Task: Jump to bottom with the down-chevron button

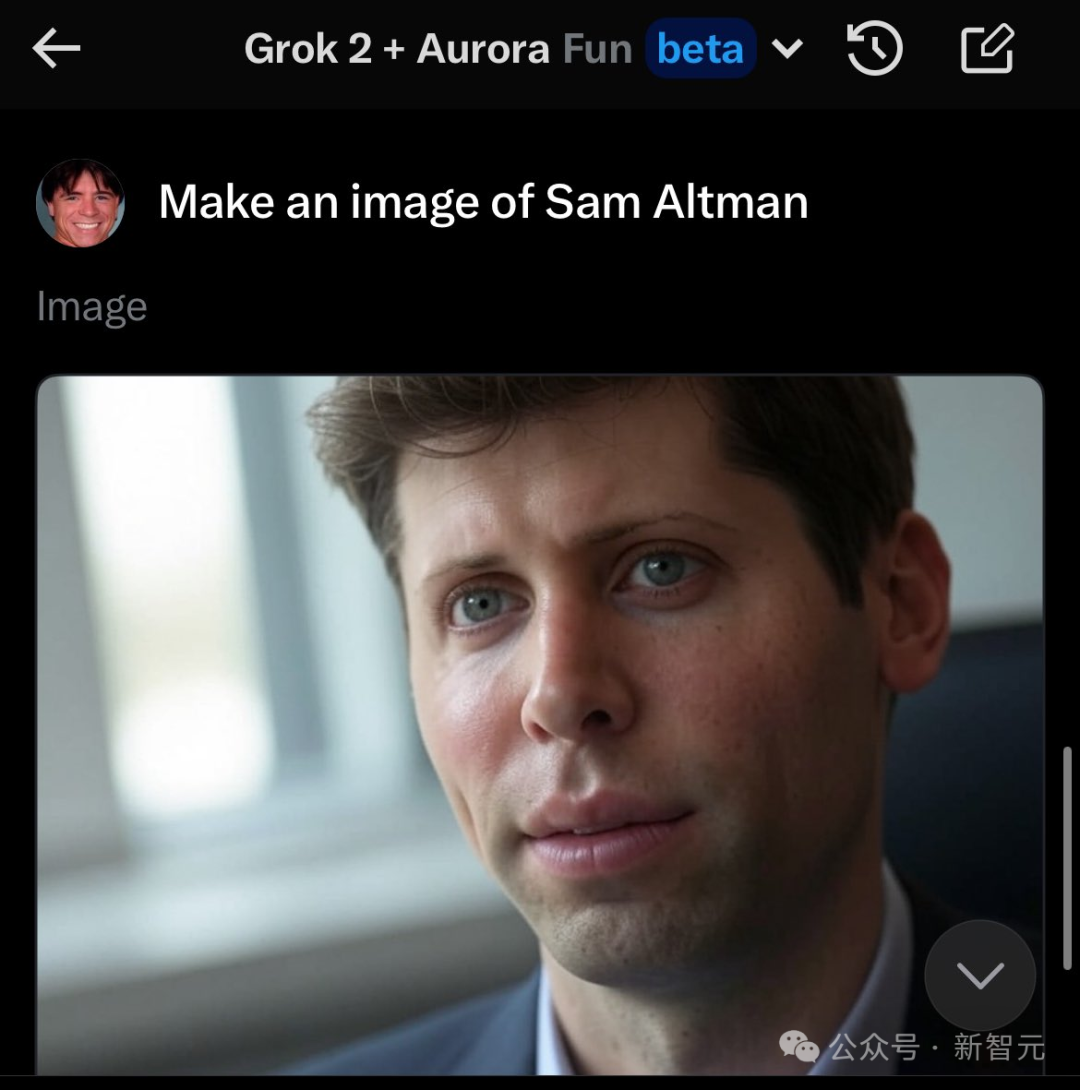Action: point(979,975)
